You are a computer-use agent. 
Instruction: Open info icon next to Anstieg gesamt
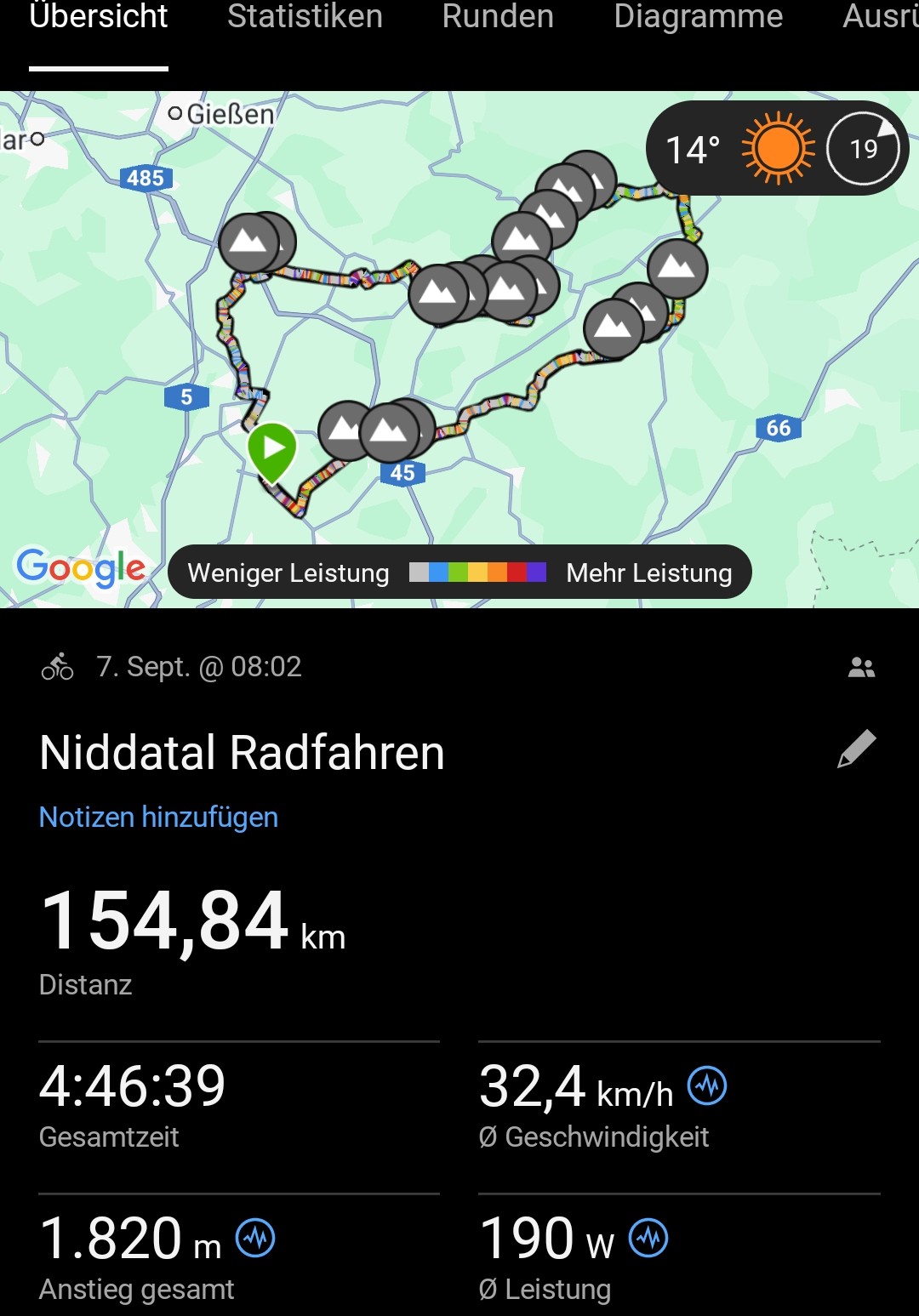pyautogui.click(x=255, y=1238)
